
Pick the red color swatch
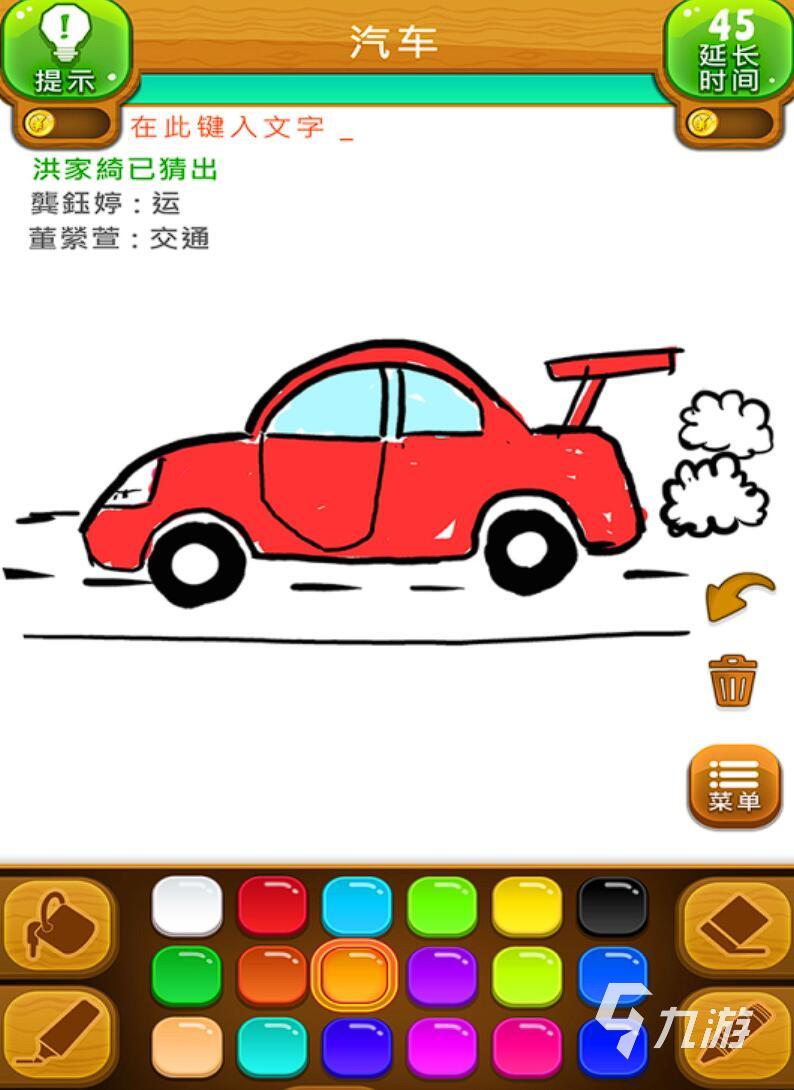pyautogui.click(x=272, y=906)
